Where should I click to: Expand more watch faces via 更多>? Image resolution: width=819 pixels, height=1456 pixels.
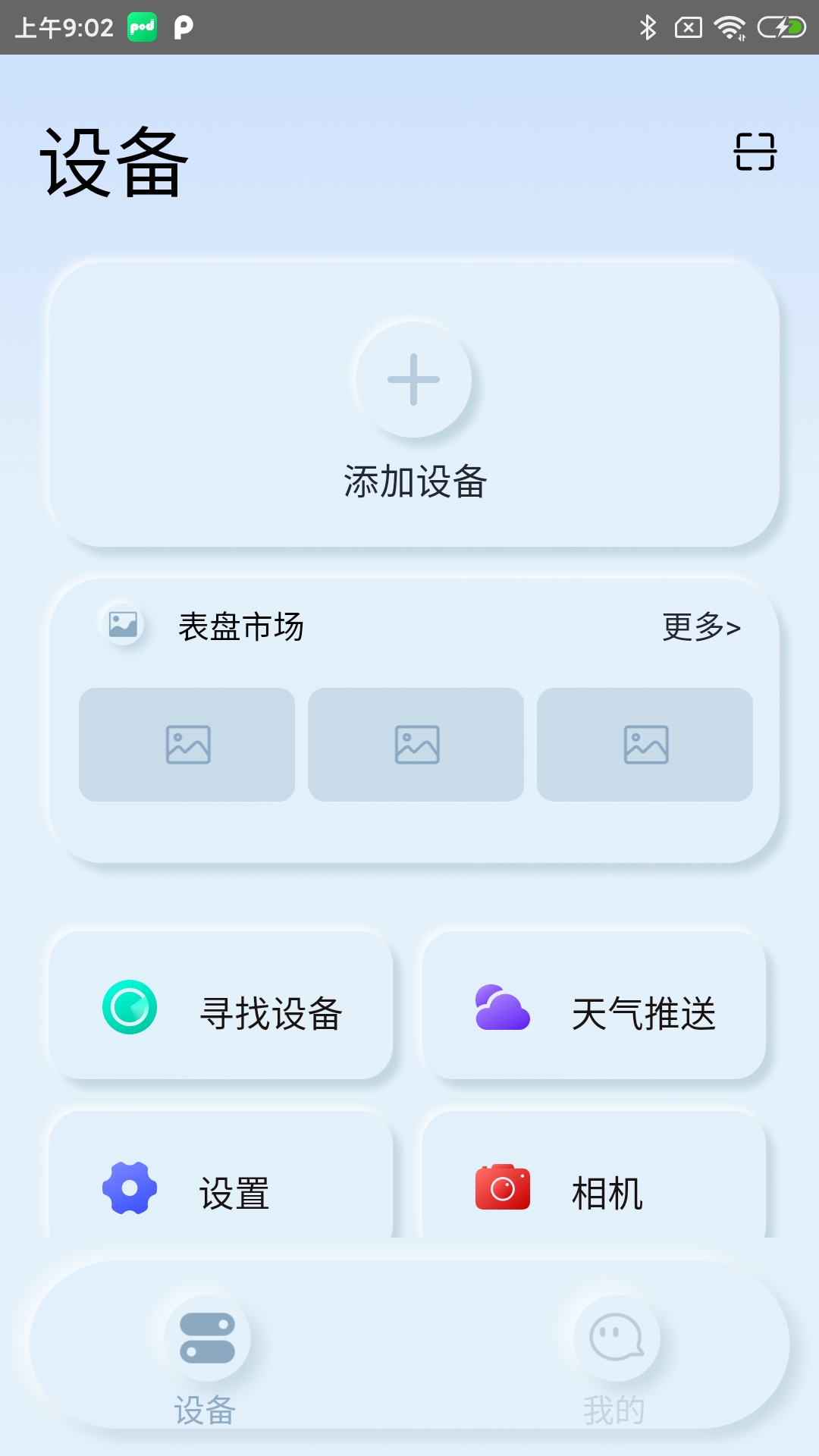click(x=701, y=629)
